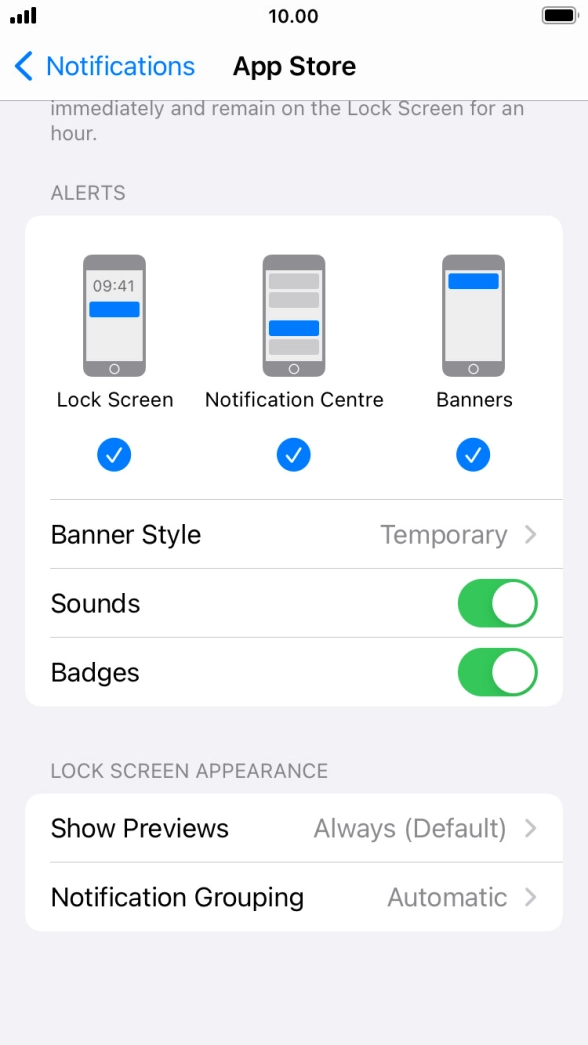Open Banner Style setting
588x1045 pixels.
(294, 534)
